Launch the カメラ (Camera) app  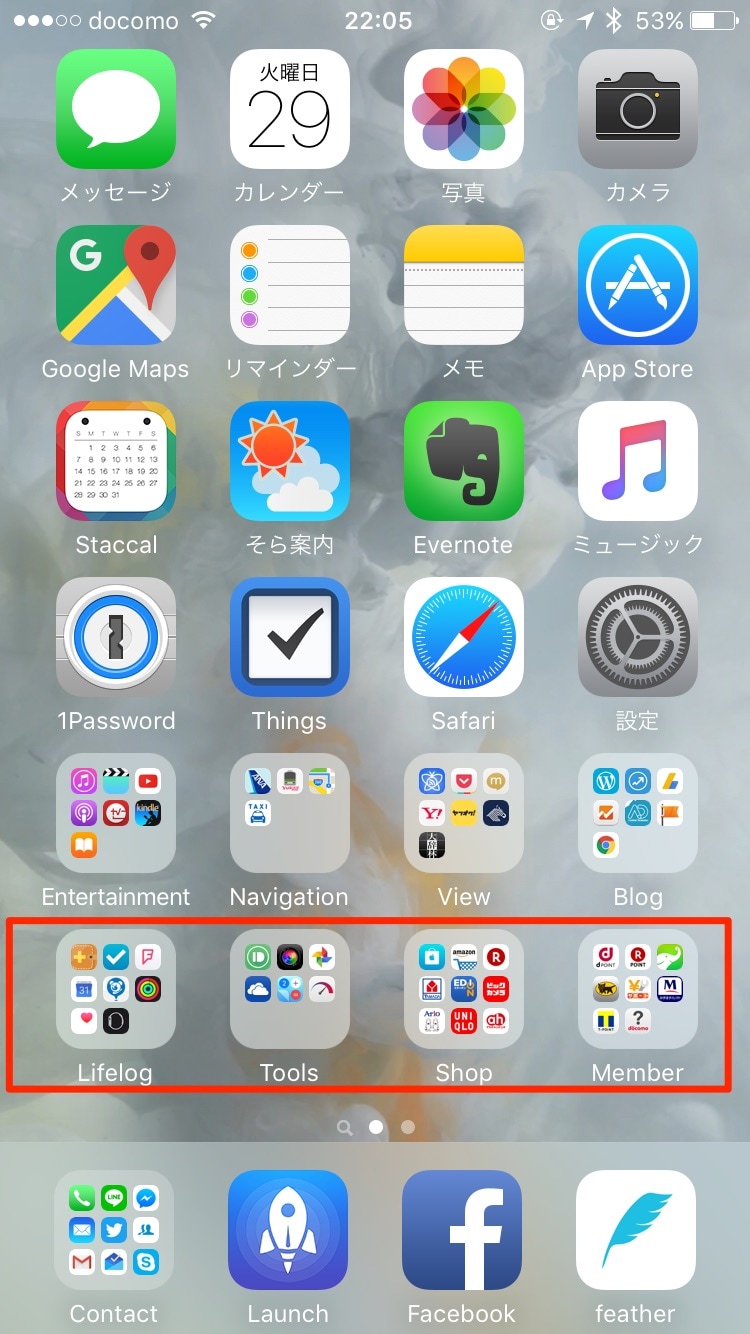point(638,109)
